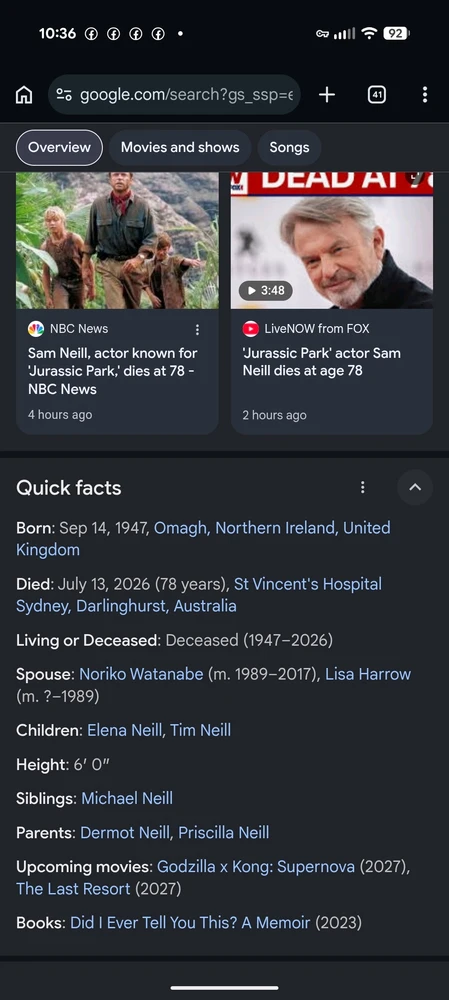Open the Godzilla x Kong: Supernova link

(x=256, y=867)
